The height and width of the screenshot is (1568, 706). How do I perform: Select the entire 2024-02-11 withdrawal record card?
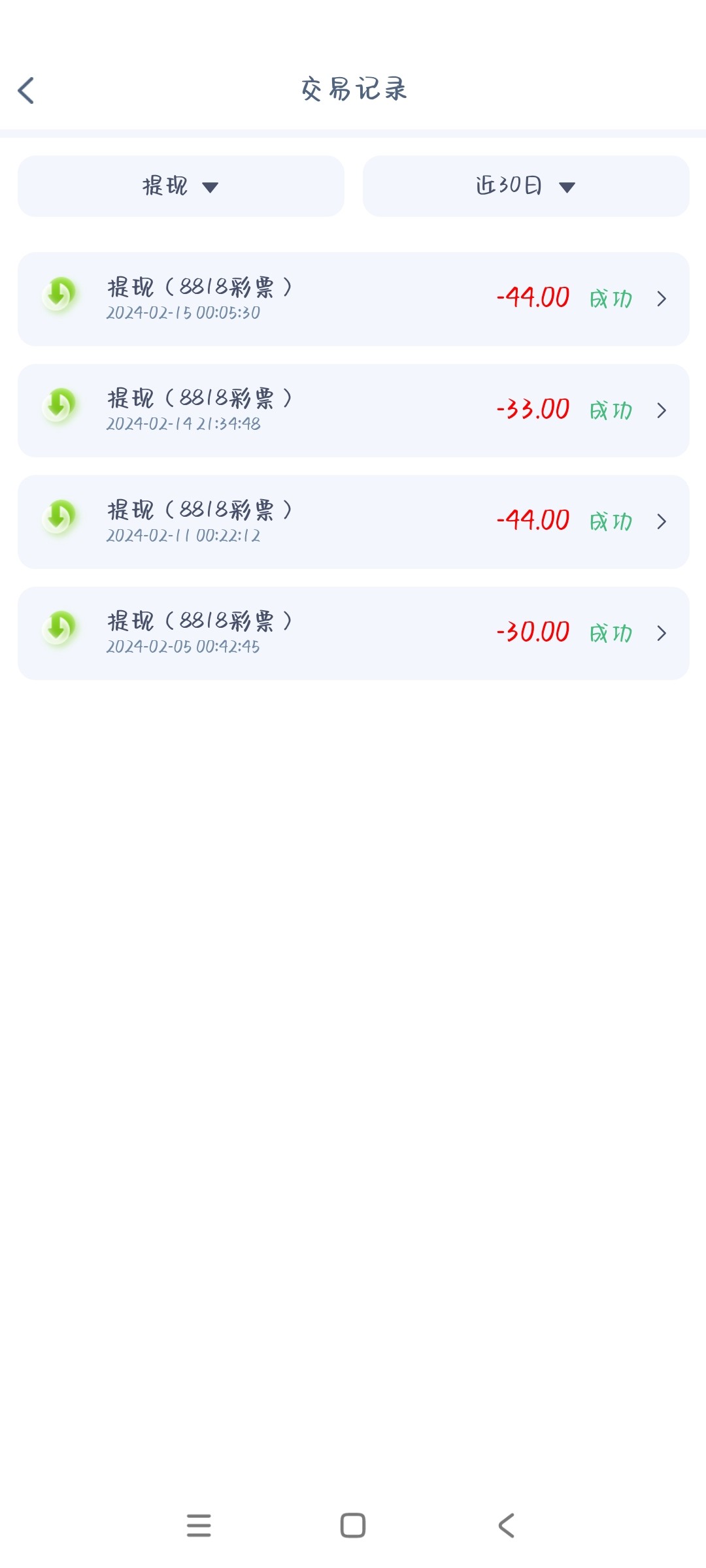point(353,521)
